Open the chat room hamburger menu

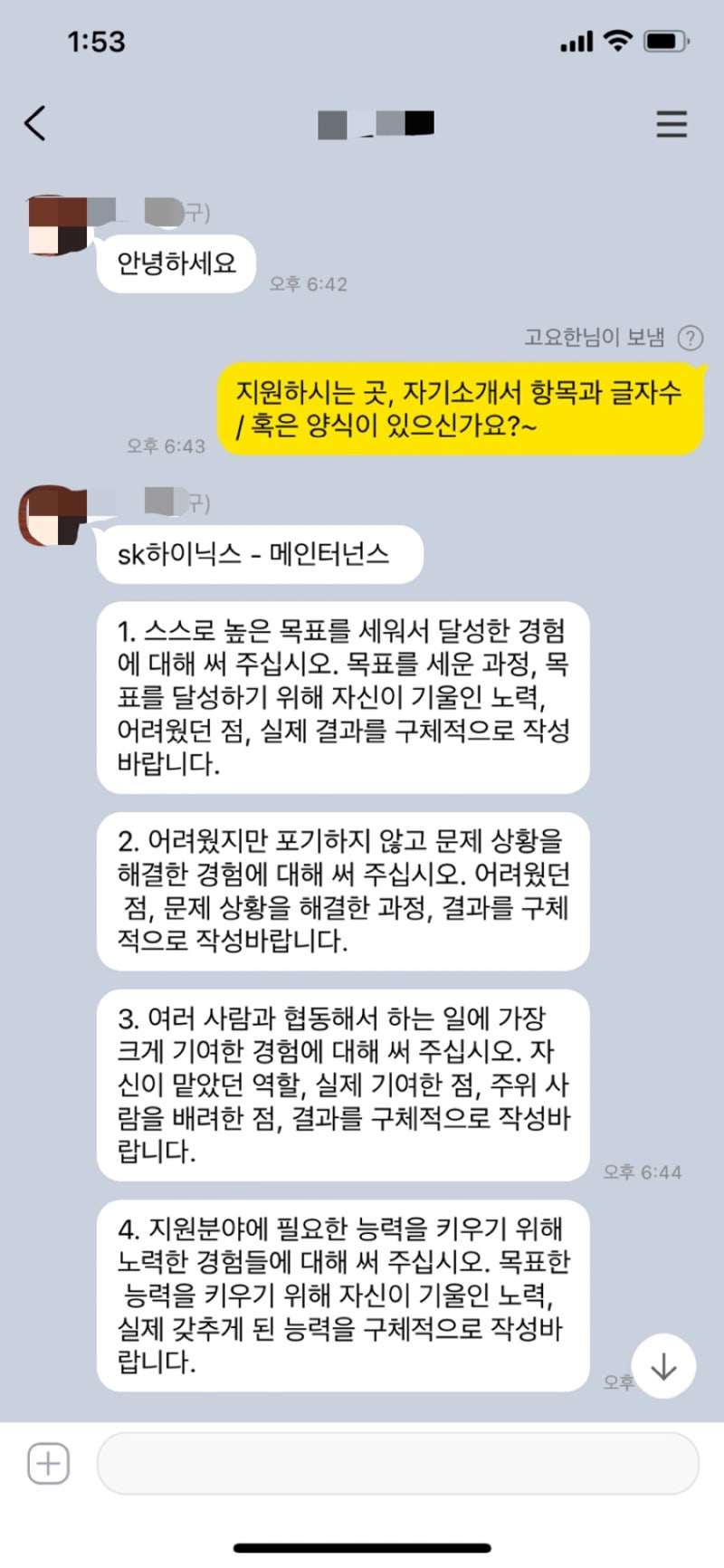pos(672,124)
